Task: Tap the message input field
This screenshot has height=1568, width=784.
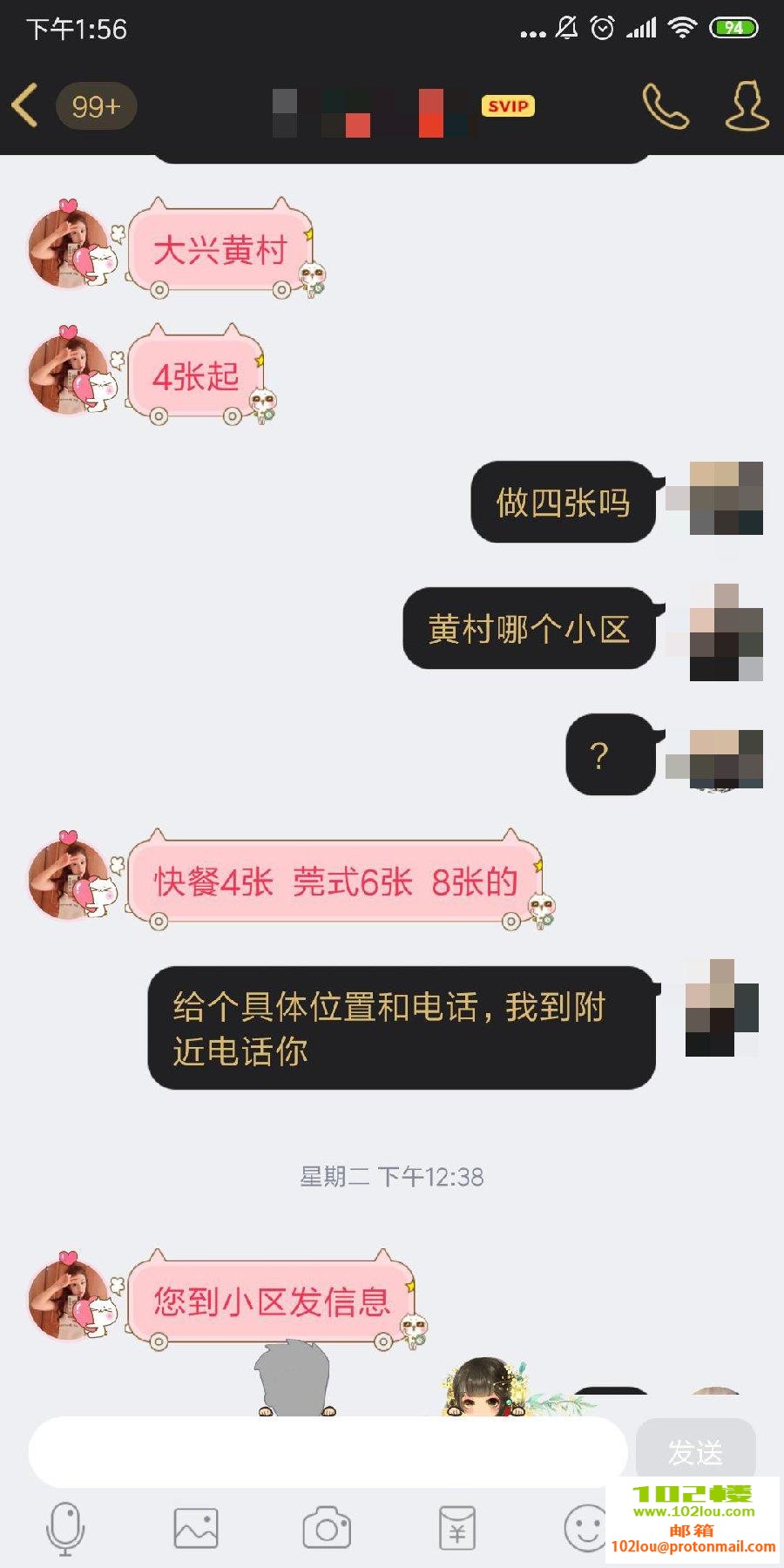Action: (x=322, y=1450)
